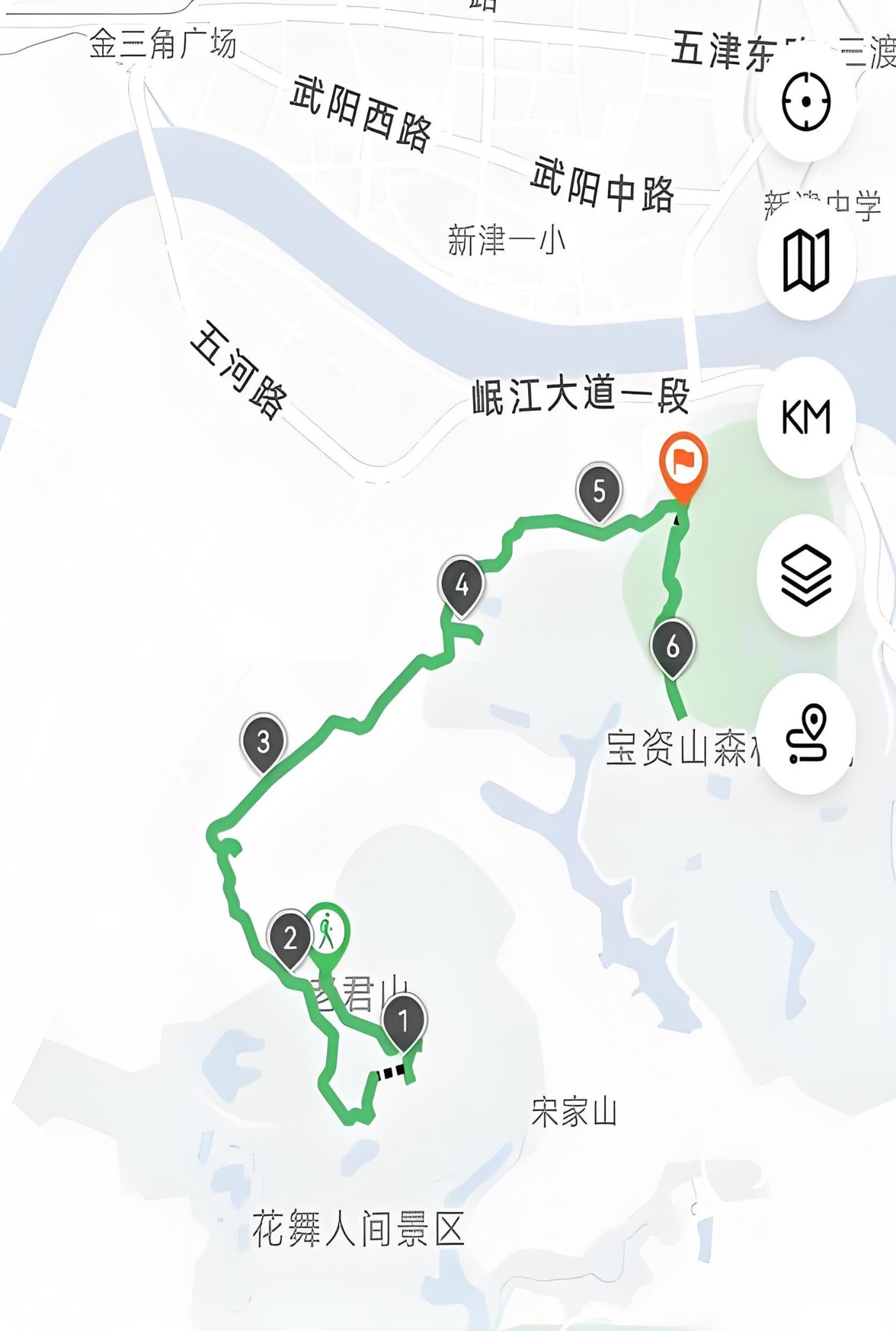Viewport: 896px width, 1331px height.
Task: Open the map layers selector
Action: [806, 575]
